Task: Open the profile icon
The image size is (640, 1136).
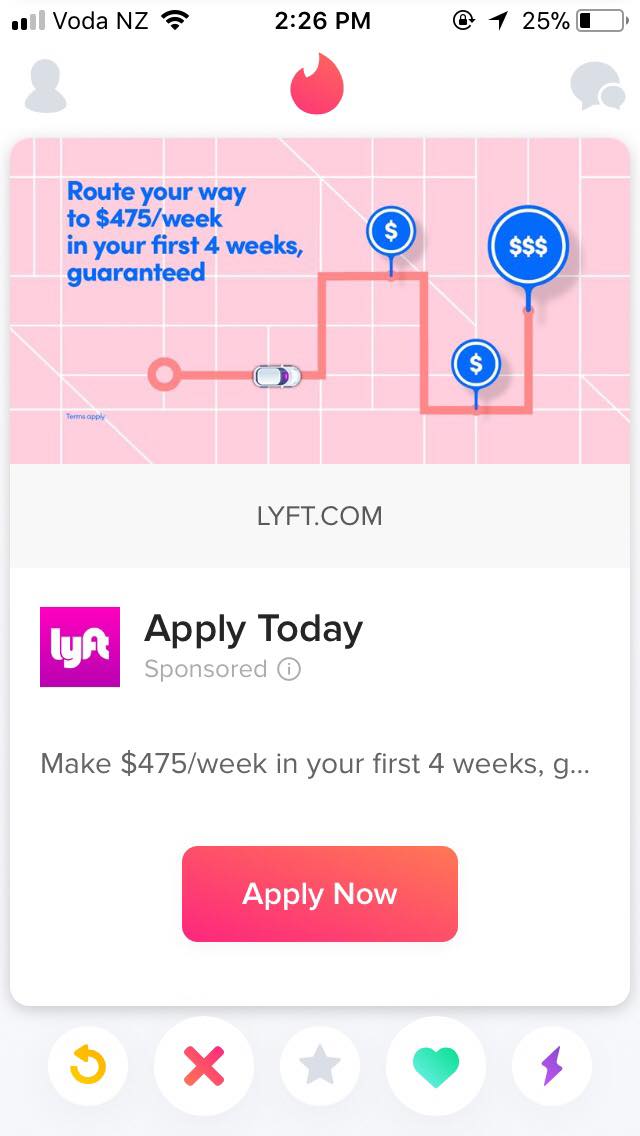Action: click(x=46, y=86)
